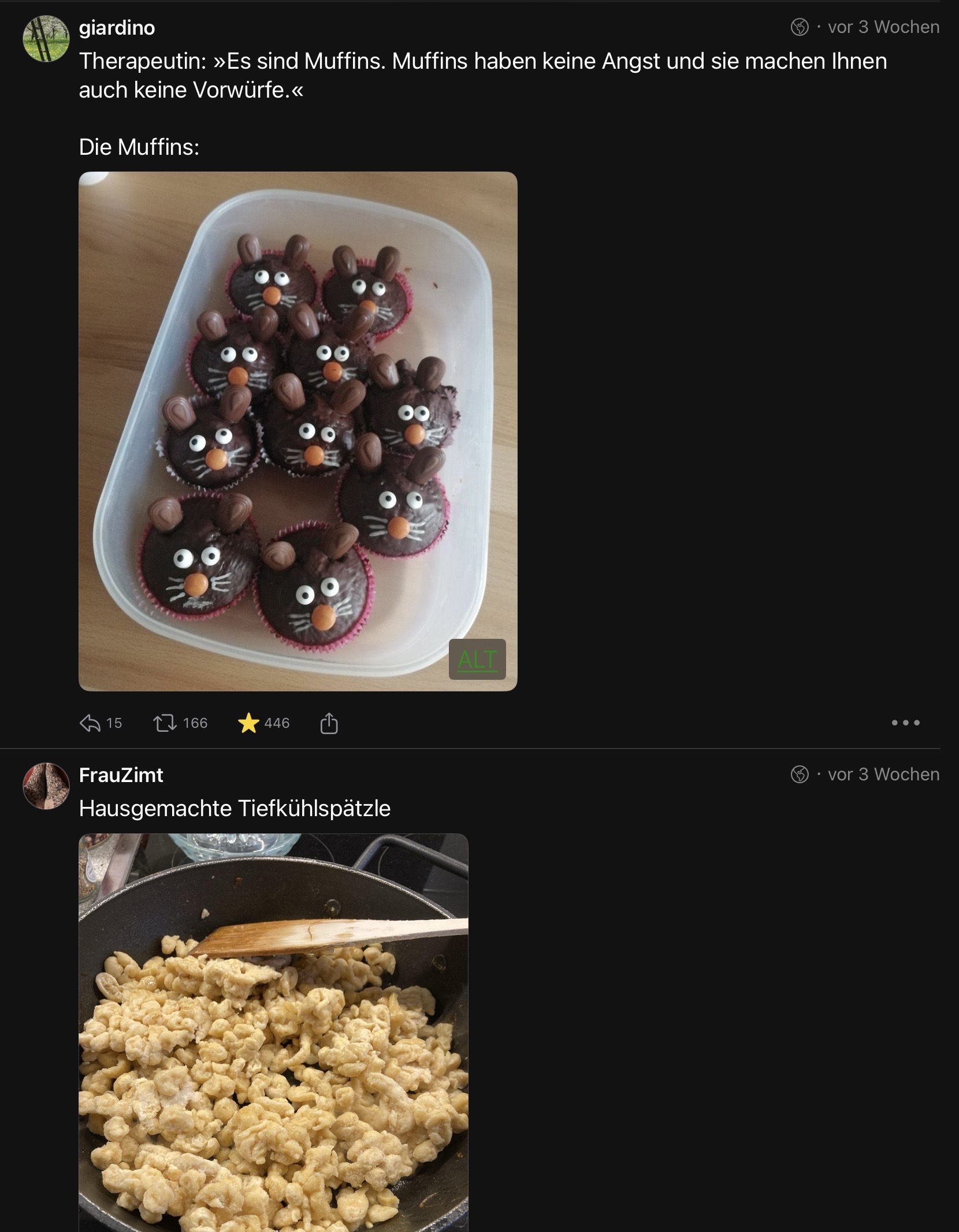Open giardino's profile via the username
This screenshot has height=1232, width=959.
coord(117,28)
